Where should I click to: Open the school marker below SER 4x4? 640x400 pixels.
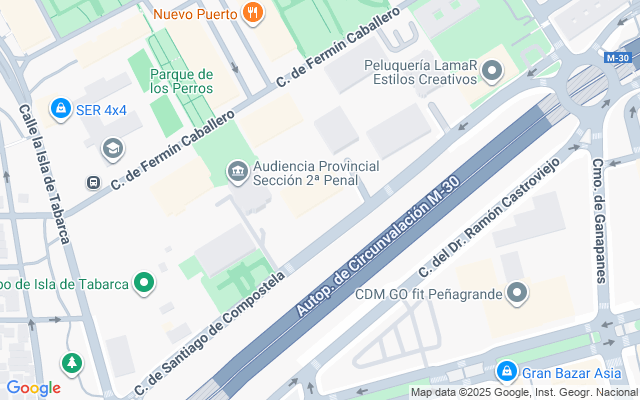[112, 149]
